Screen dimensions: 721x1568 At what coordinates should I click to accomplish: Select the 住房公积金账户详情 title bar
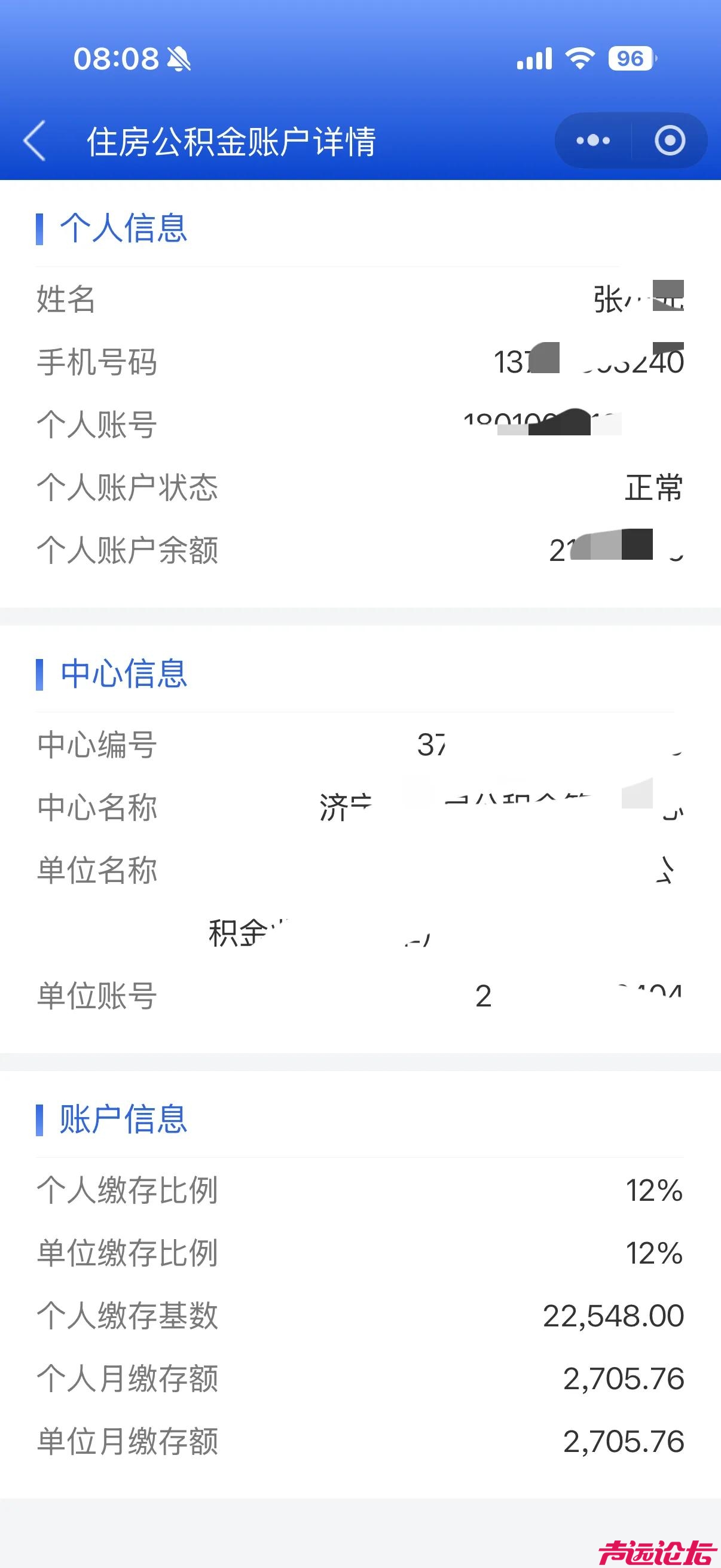(231, 139)
